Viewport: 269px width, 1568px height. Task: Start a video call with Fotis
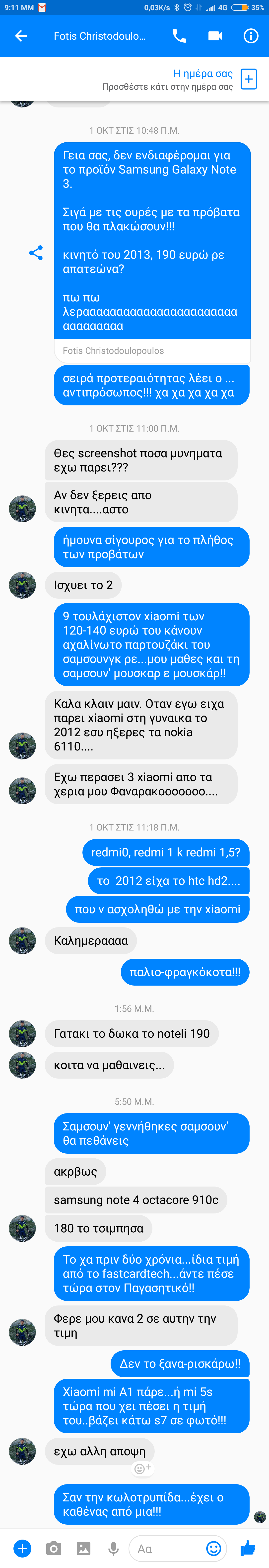point(215,36)
